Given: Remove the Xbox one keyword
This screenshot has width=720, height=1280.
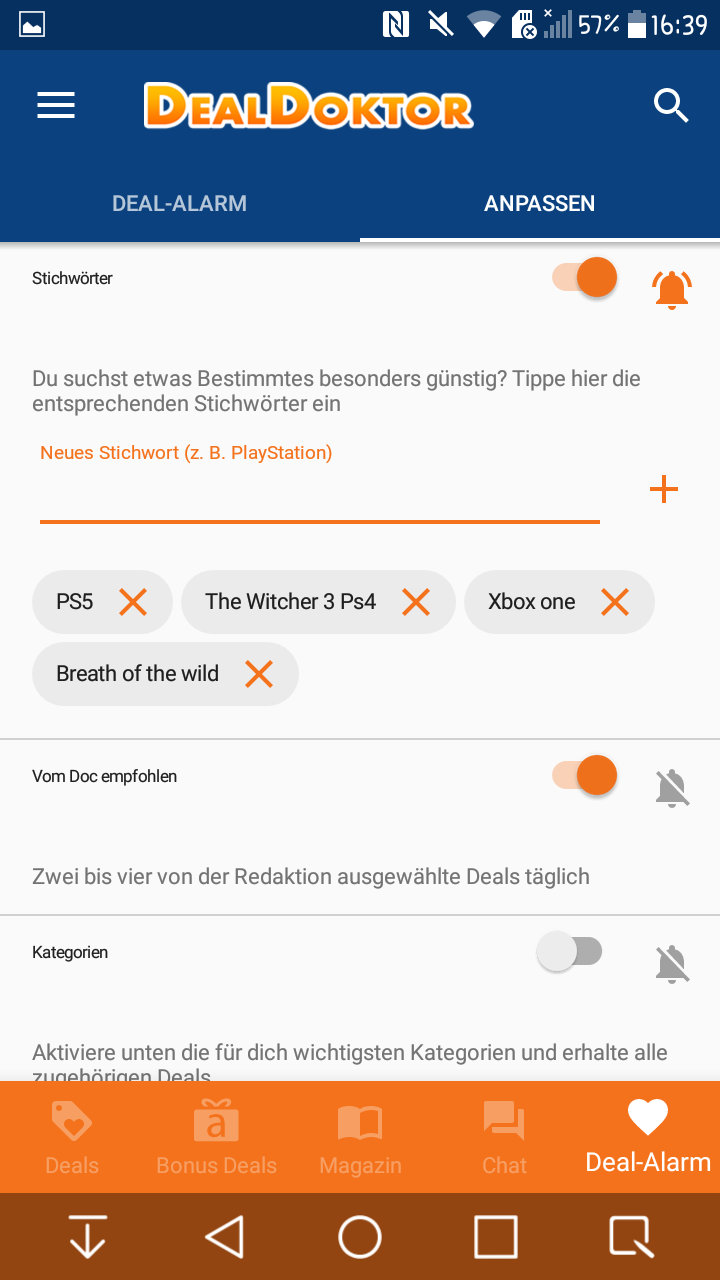Looking at the screenshot, I should point(615,602).
